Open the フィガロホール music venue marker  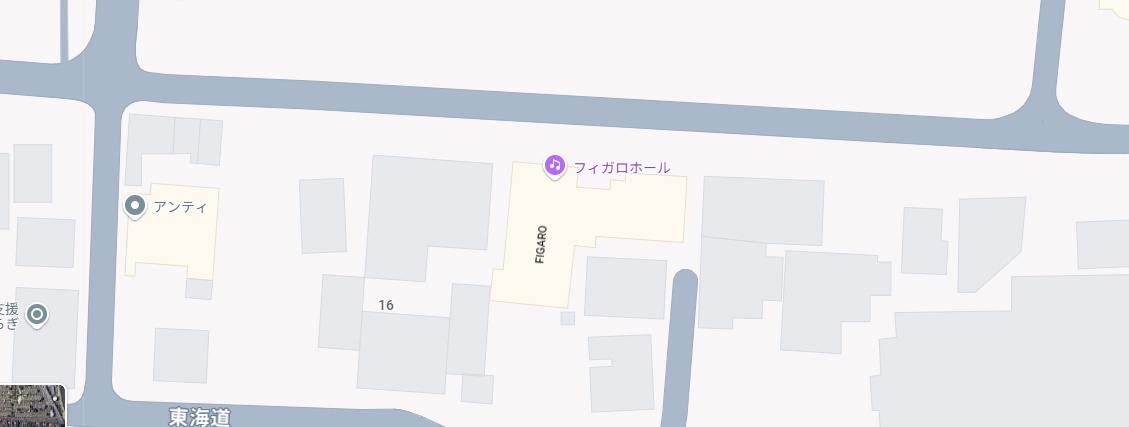coord(555,165)
